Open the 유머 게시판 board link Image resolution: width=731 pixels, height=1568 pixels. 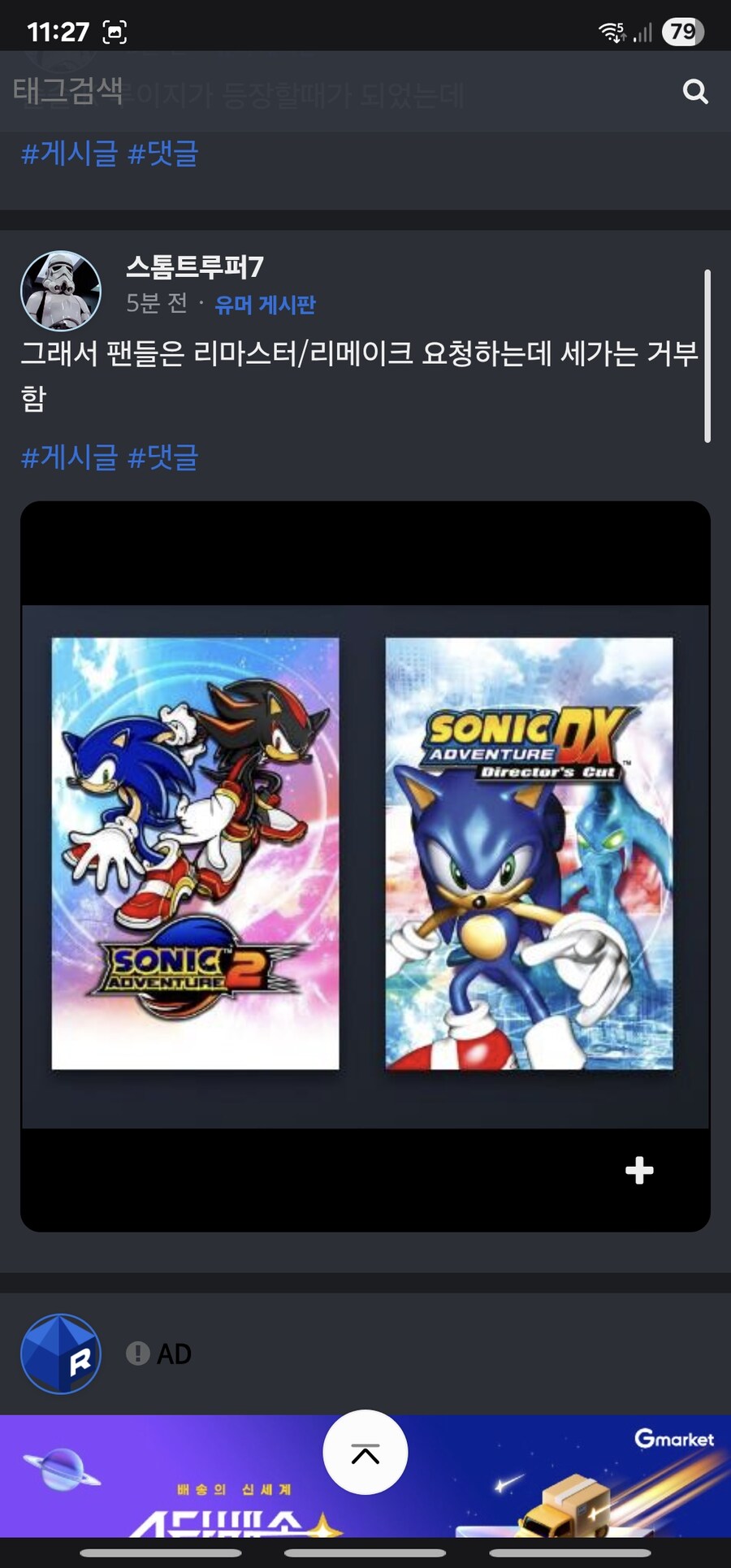(266, 304)
